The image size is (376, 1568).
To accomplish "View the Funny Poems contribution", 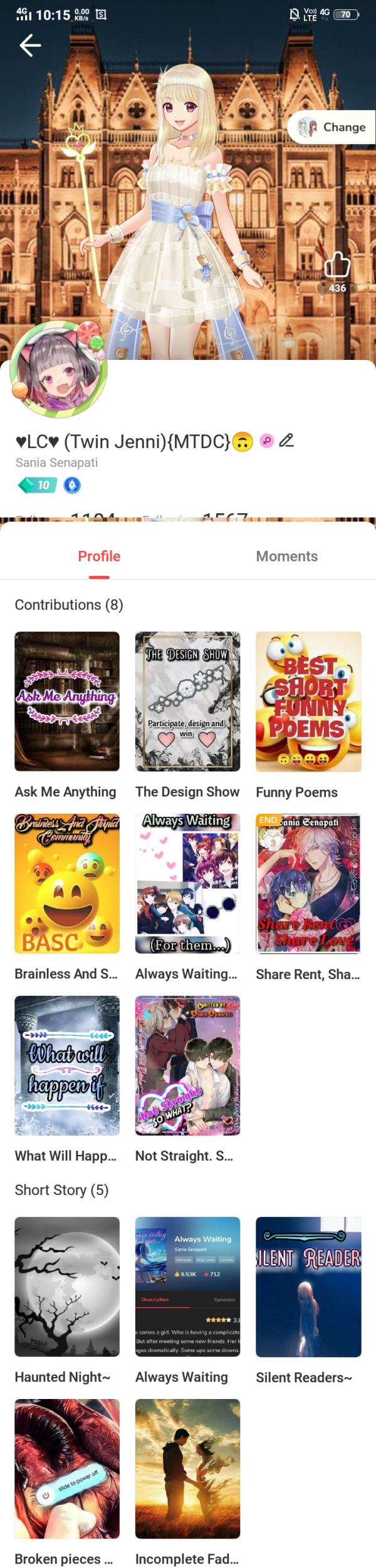I will (x=308, y=701).
